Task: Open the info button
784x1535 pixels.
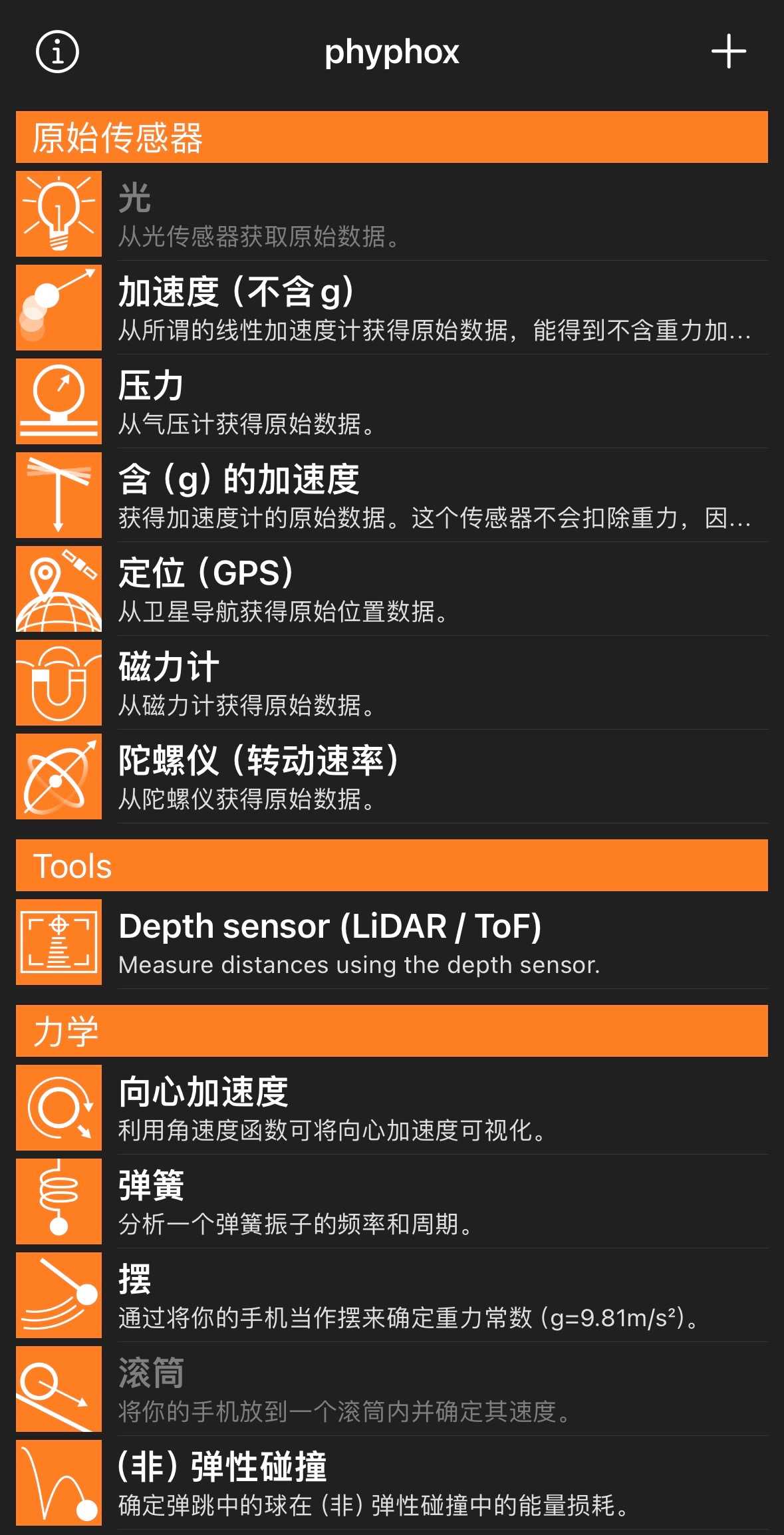Action: pos(57,52)
